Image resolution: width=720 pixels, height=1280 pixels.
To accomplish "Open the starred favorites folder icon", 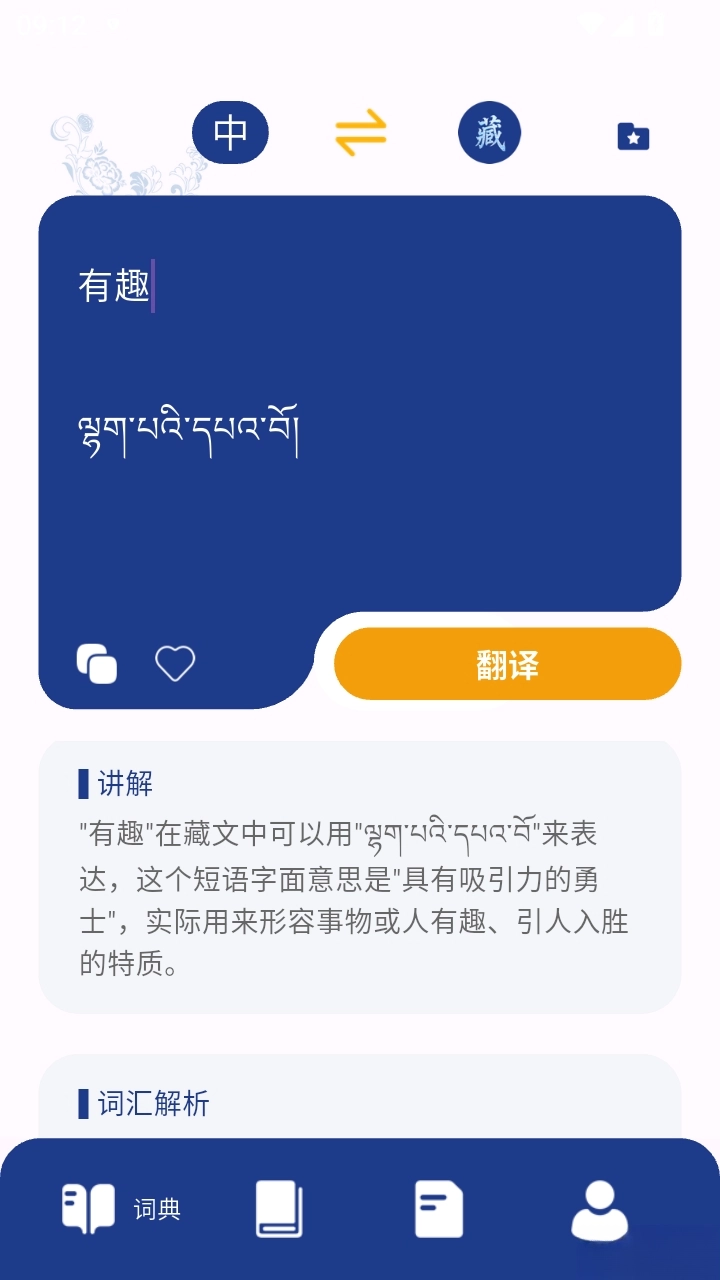I will [634, 135].
